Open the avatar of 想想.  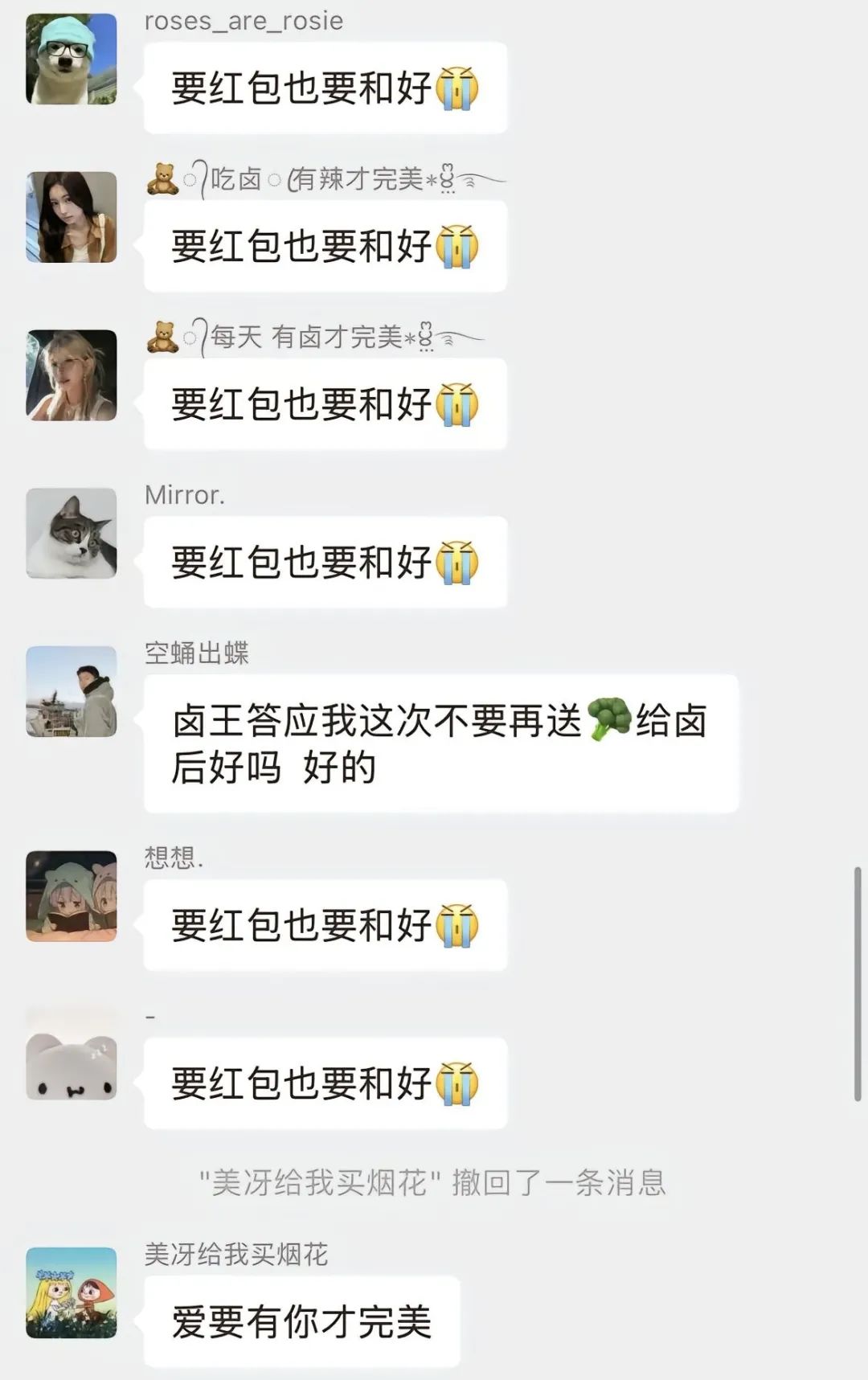72,896
